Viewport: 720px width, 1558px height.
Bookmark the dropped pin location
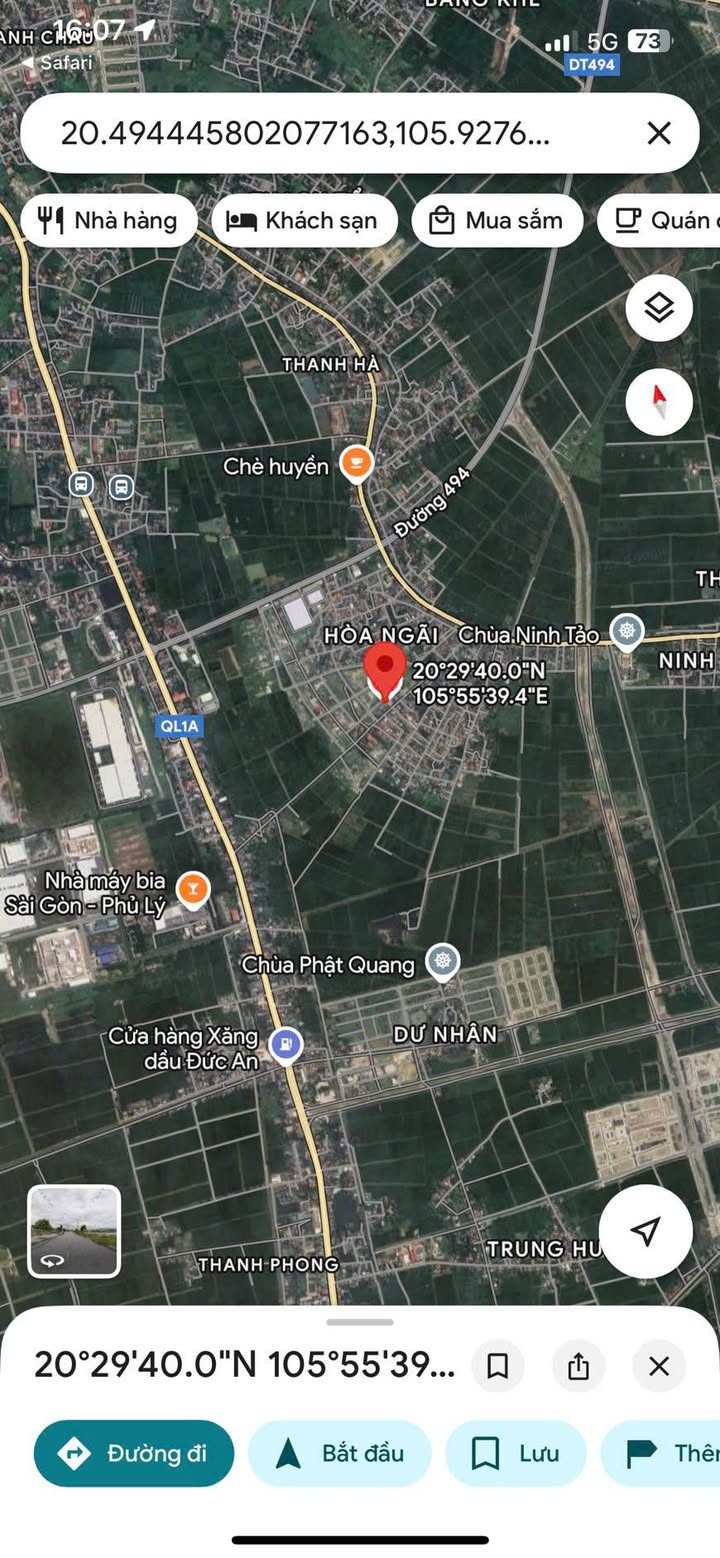(x=497, y=1366)
